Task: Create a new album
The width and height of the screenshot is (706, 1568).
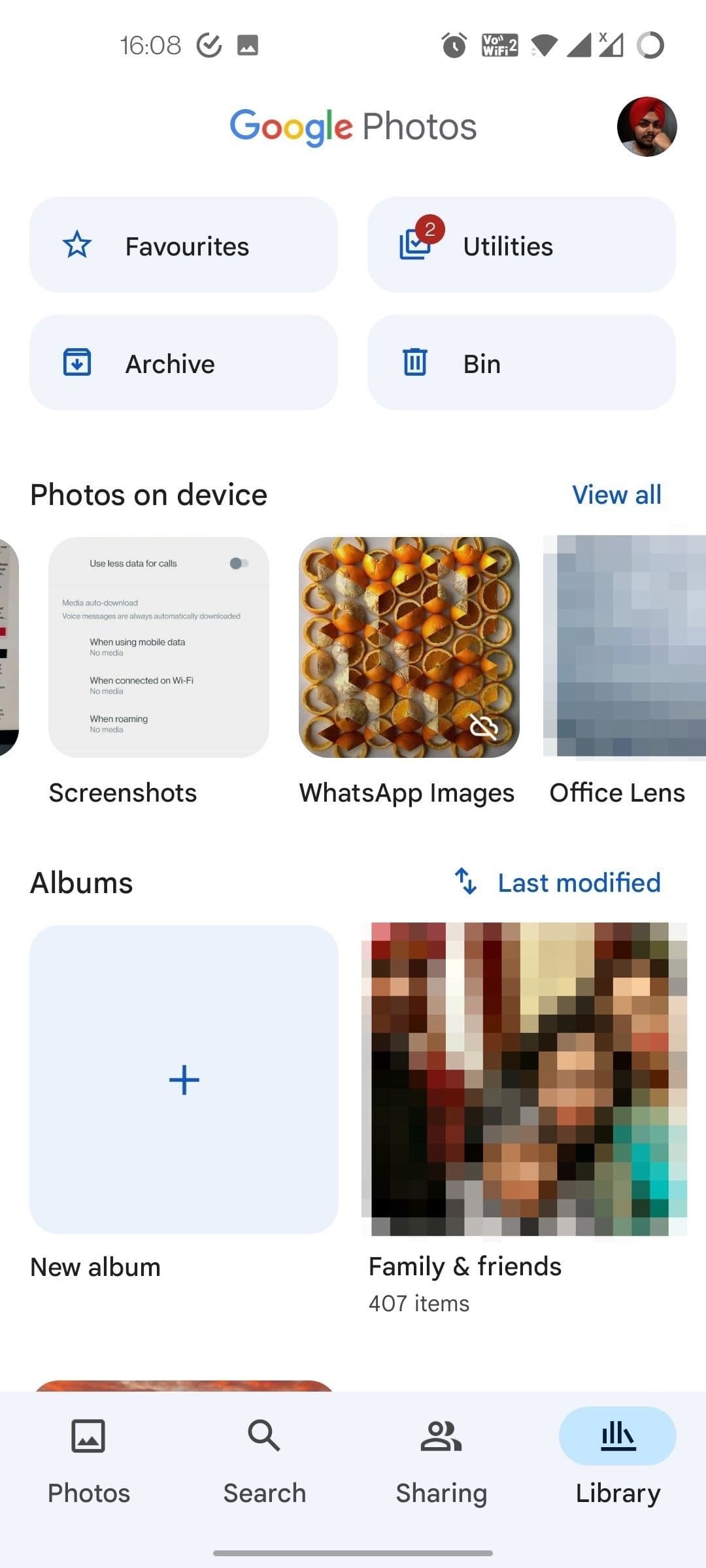Action: click(x=184, y=1079)
